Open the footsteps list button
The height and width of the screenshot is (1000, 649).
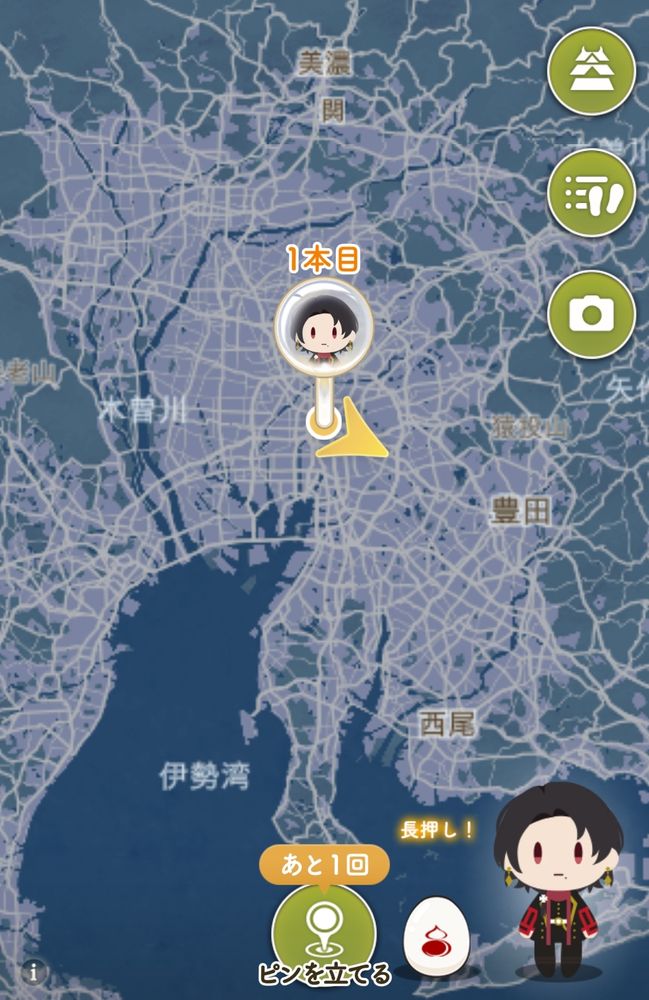pyautogui.click(x=592, y=193)
